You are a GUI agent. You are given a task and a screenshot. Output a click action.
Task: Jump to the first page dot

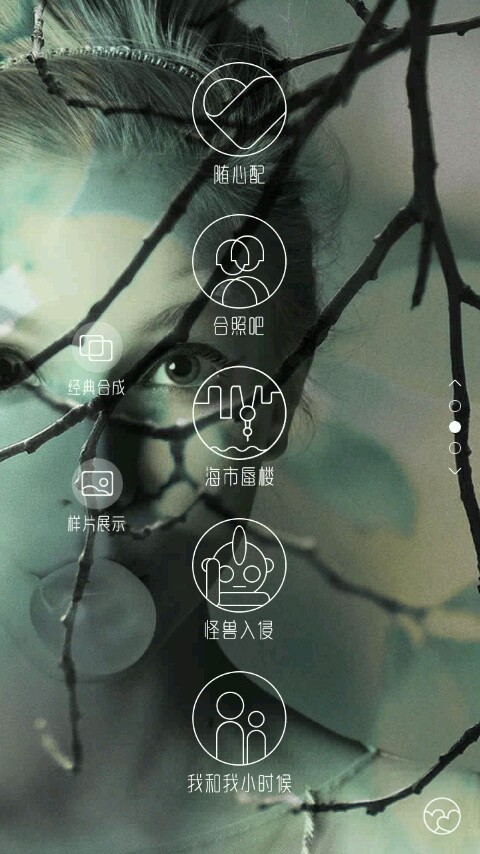pyautogui.click(x=454, y=406)
